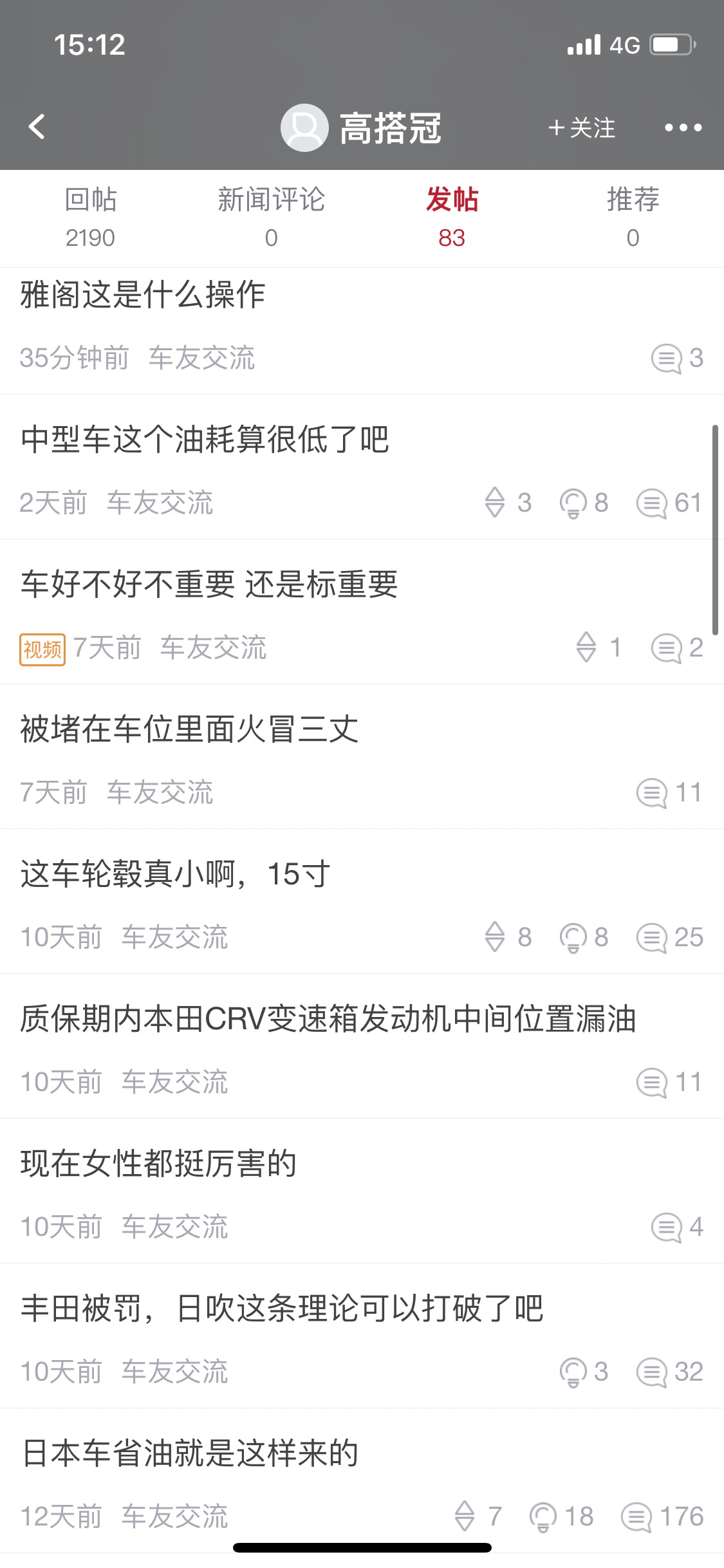
Task: Go back with the top-left arrow
Action: 37,127
